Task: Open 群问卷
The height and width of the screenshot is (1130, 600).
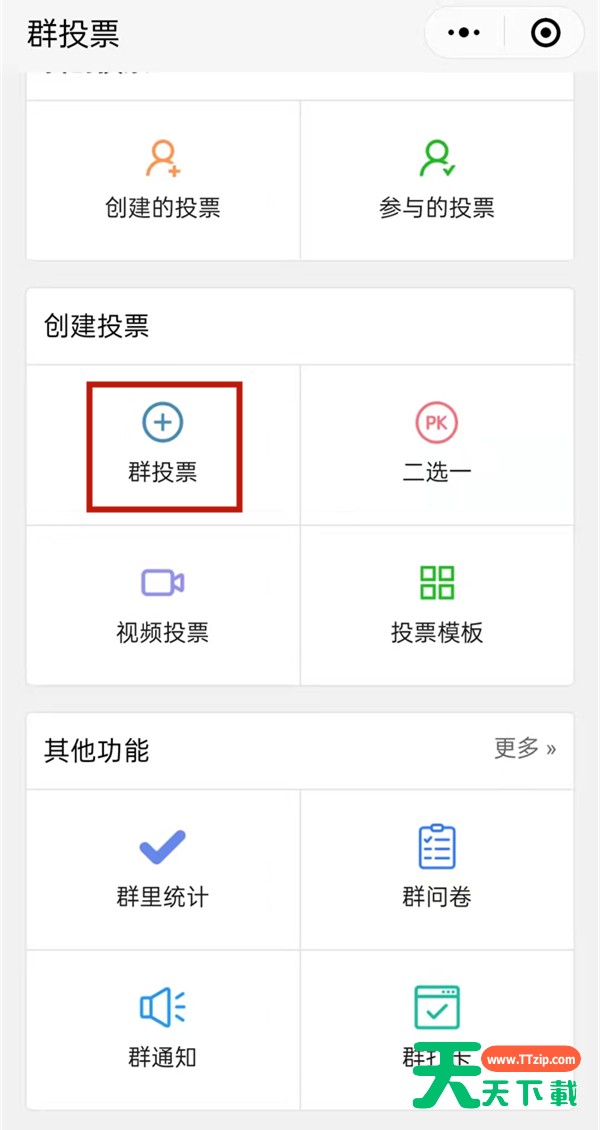Action: point(437,870)
